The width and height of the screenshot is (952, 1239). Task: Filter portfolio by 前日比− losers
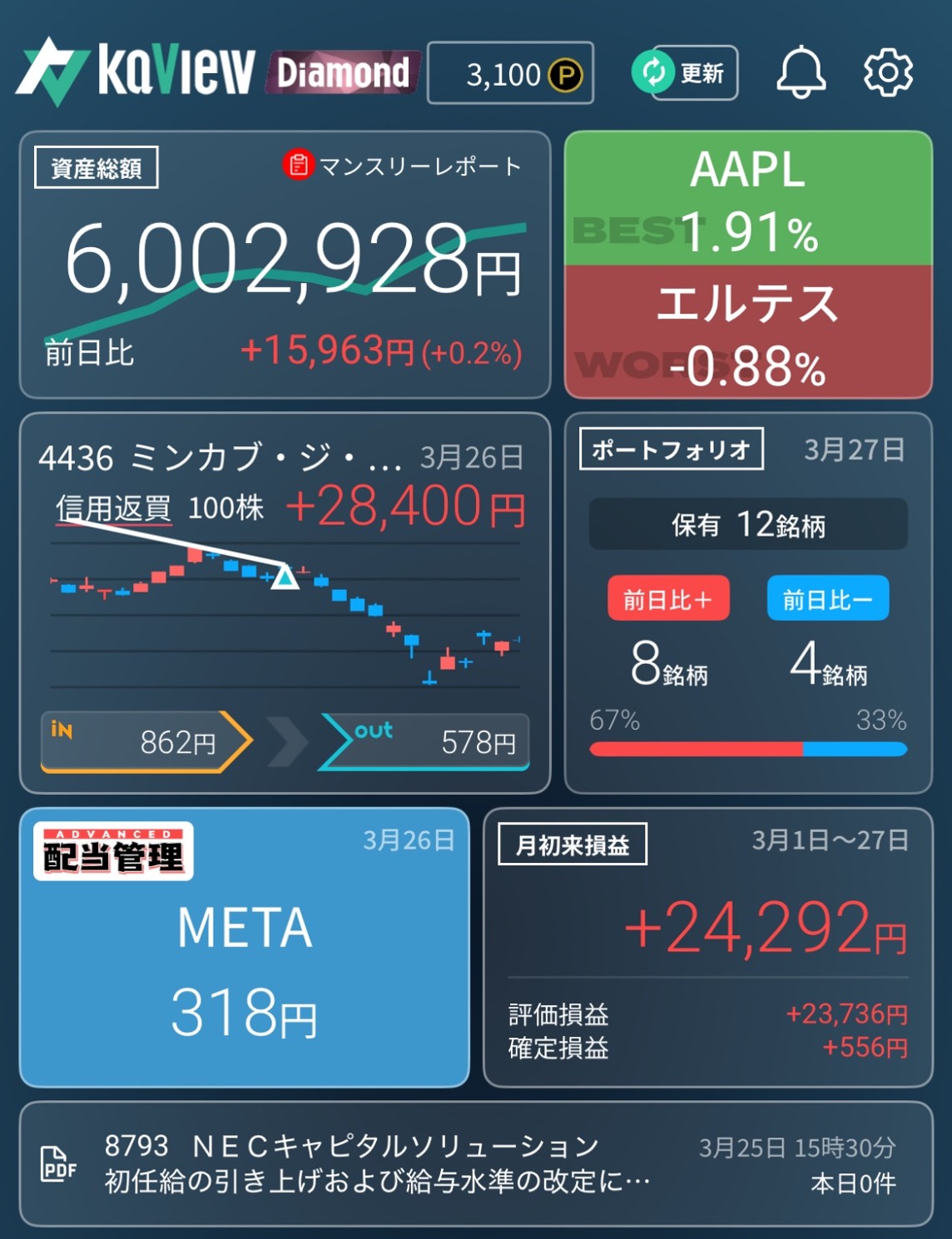(828, 598)
